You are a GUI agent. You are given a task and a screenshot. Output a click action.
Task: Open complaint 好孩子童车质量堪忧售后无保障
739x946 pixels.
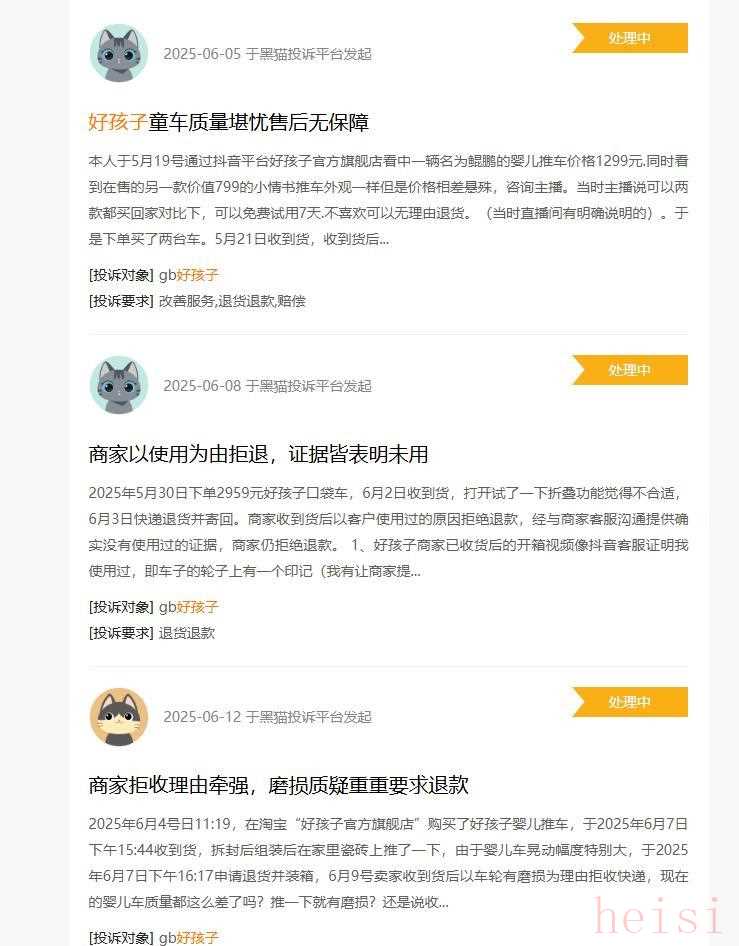(x=229, y=123)
